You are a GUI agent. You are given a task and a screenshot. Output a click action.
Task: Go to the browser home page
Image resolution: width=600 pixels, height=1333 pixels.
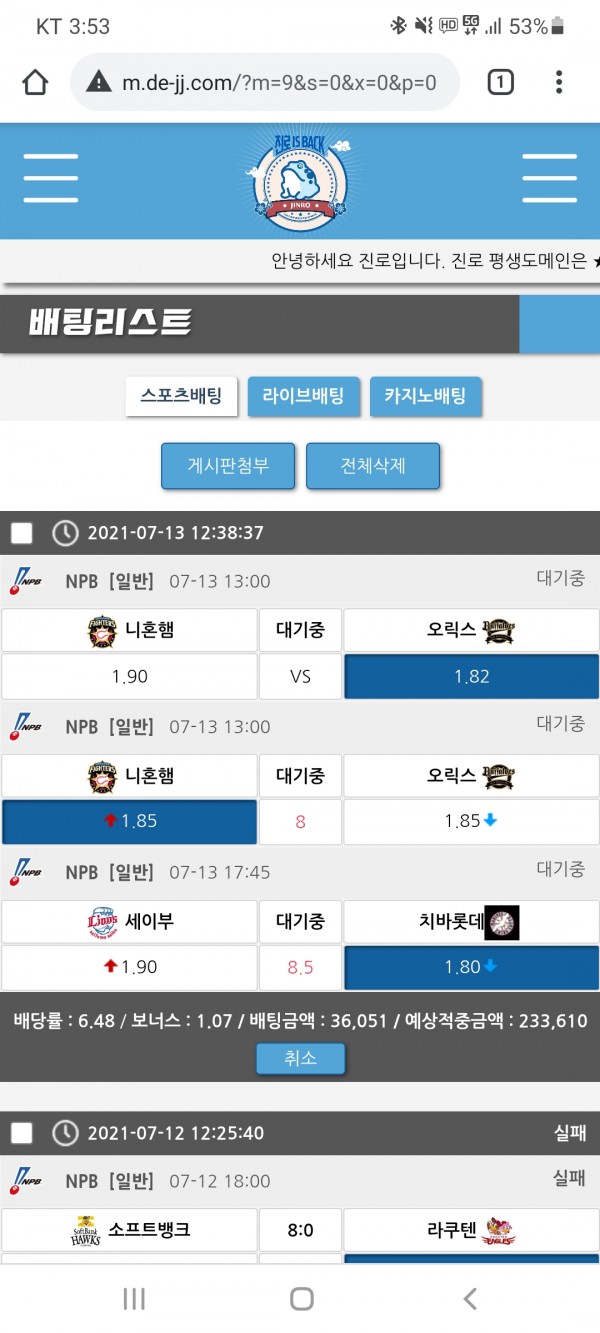[35, 82]
